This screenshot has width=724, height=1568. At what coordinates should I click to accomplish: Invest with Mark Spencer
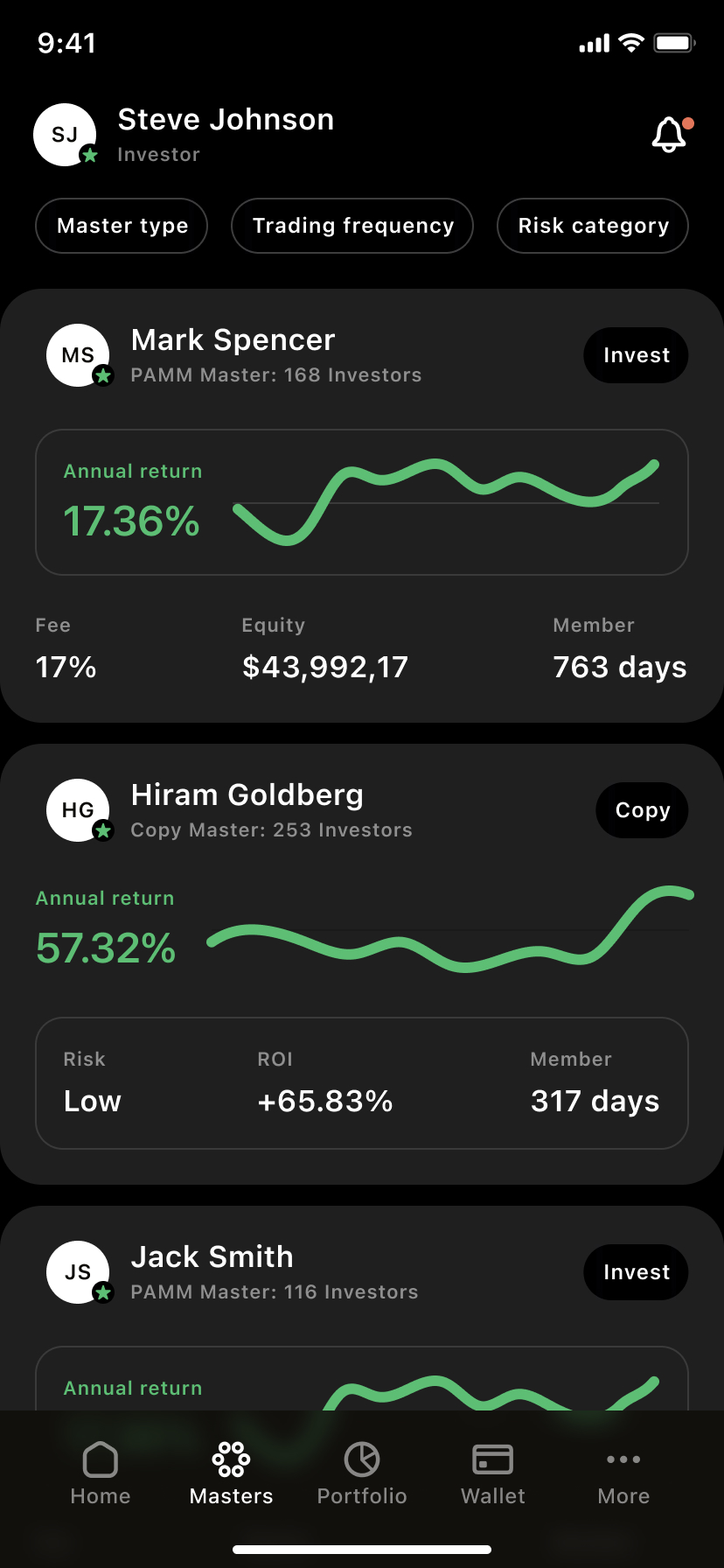pos(636,355)
